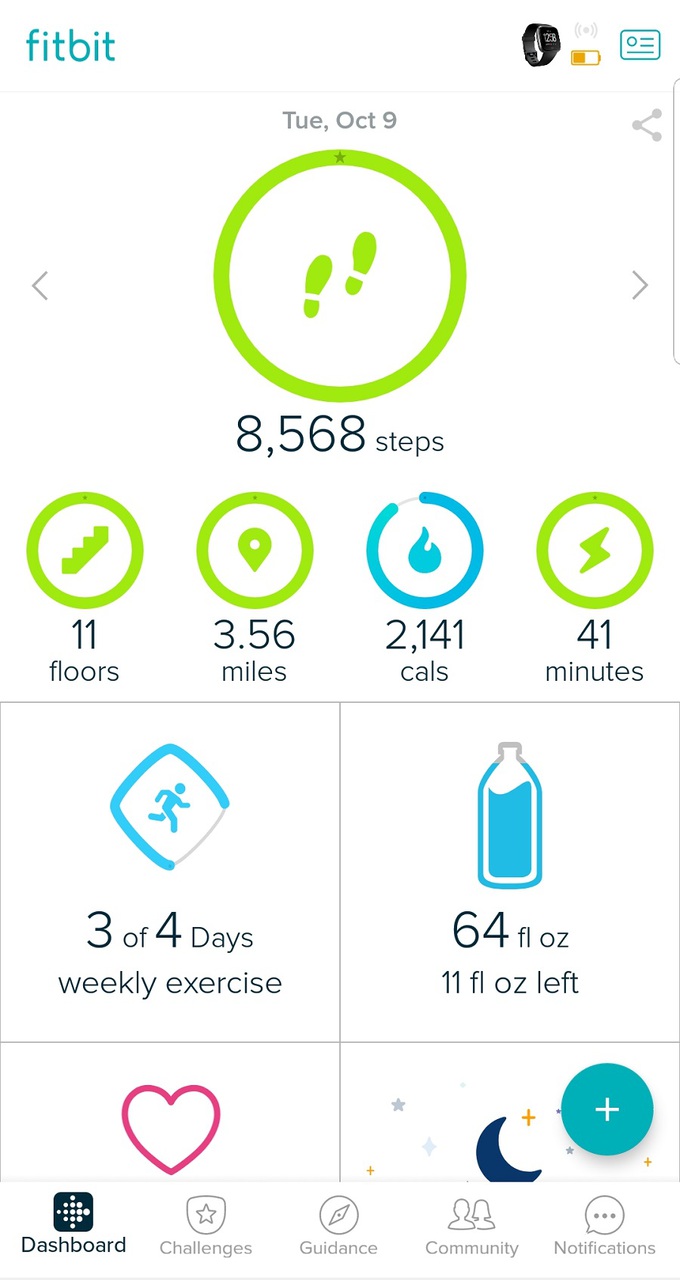
Task: Tap the plus floating action button
Action: coord(607,1110)
